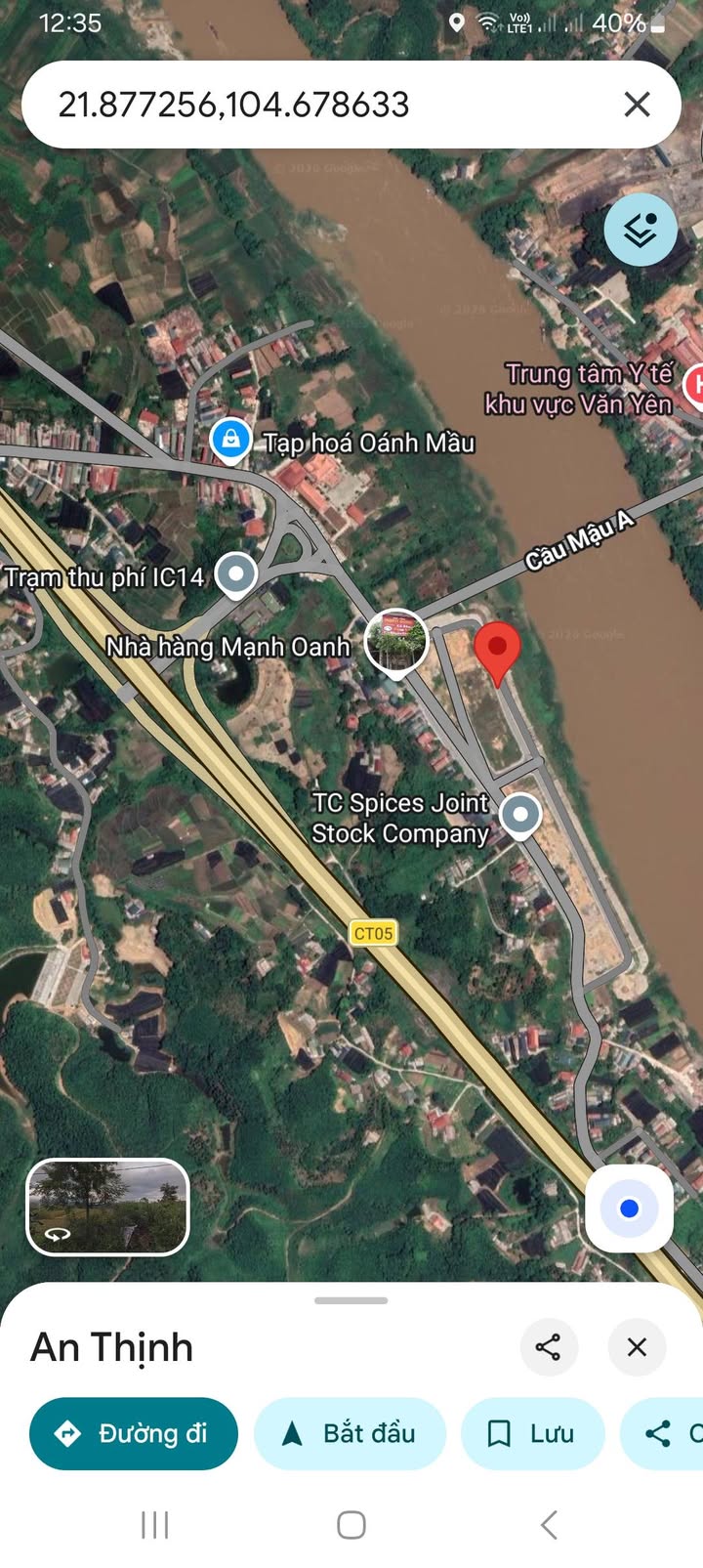Share the An Thịnh location
Viewport: 703px width, 1568px height.
549,1347
